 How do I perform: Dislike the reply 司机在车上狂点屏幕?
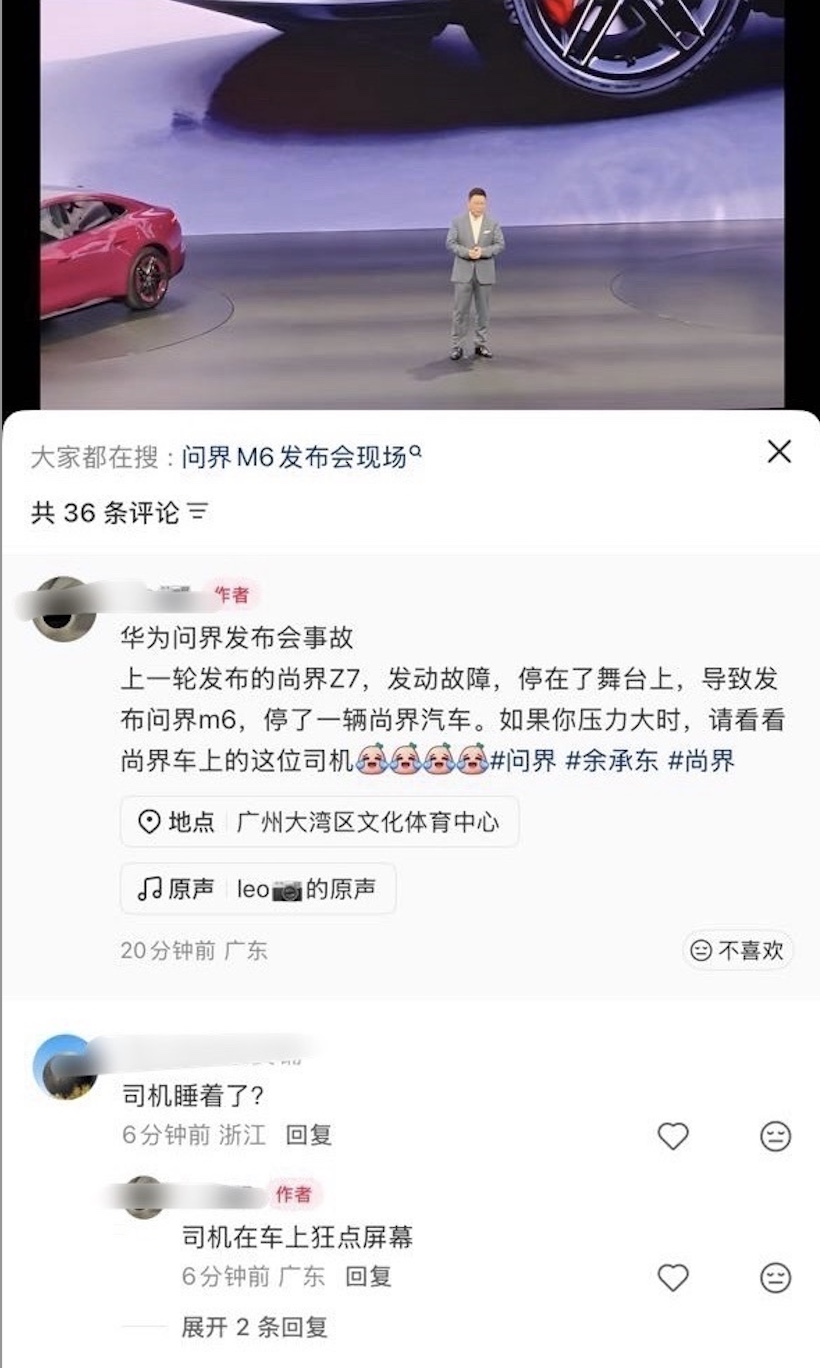pos(775,1277)
